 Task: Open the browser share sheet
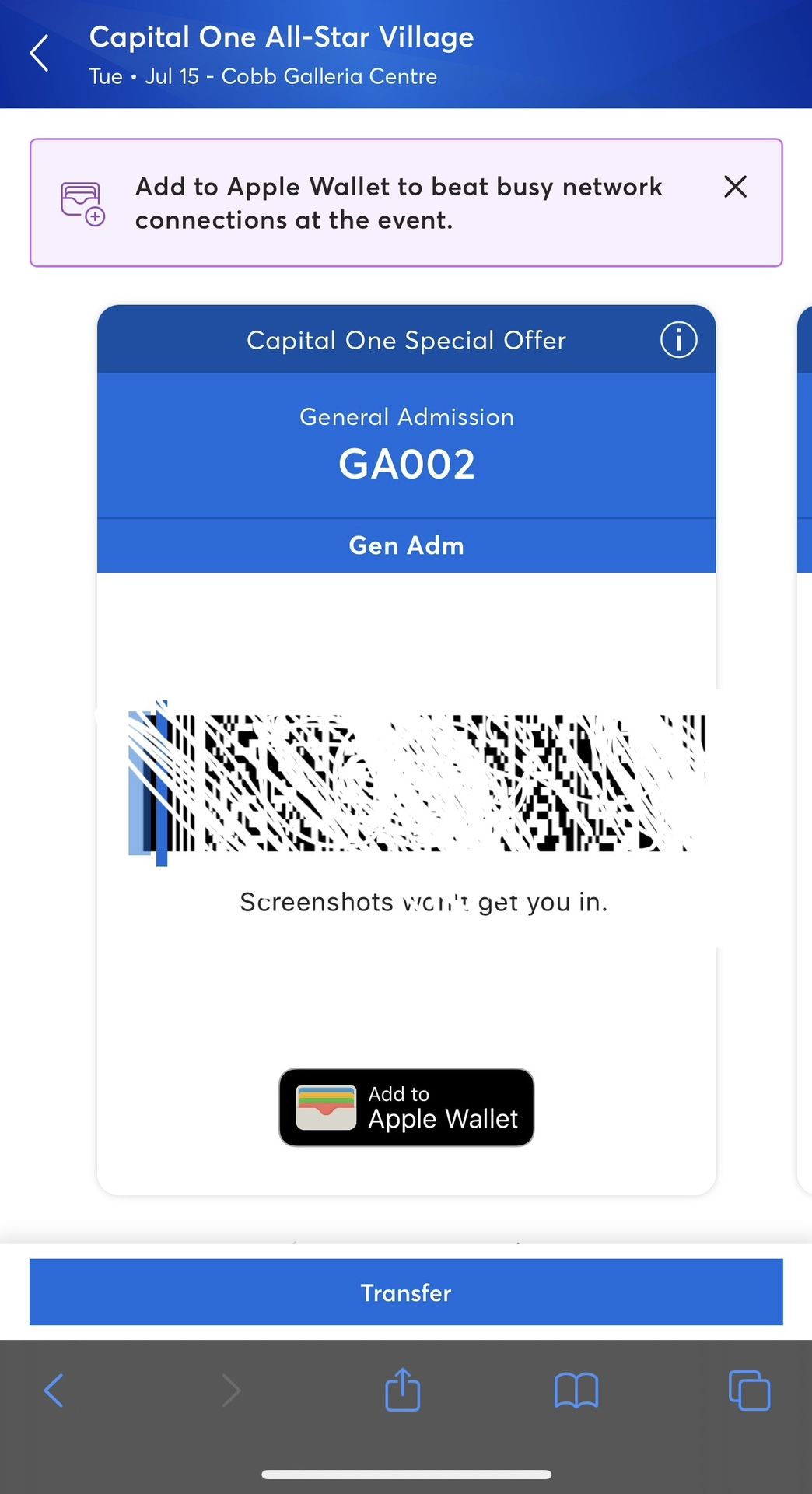[402, 1390]
